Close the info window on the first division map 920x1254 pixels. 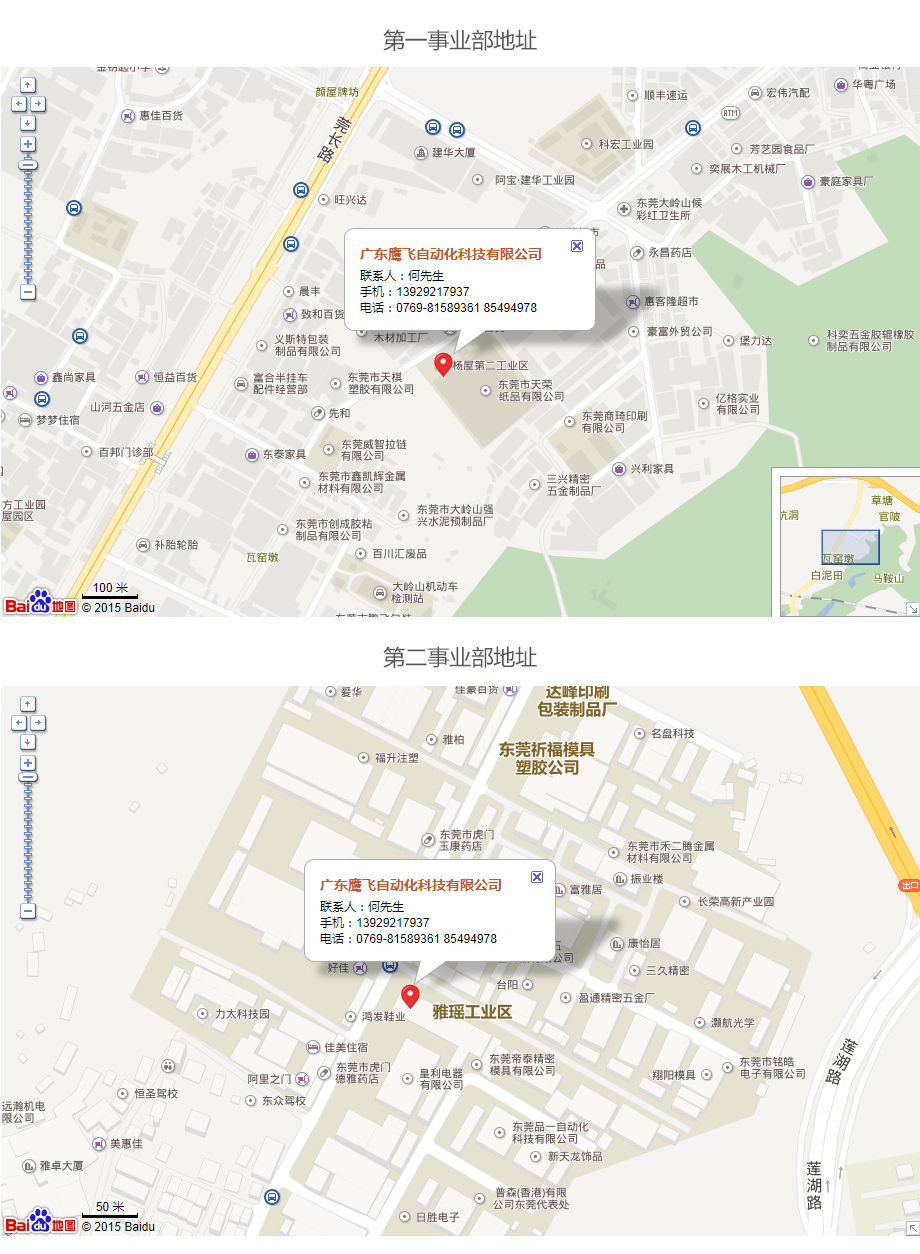click(576, 246)
